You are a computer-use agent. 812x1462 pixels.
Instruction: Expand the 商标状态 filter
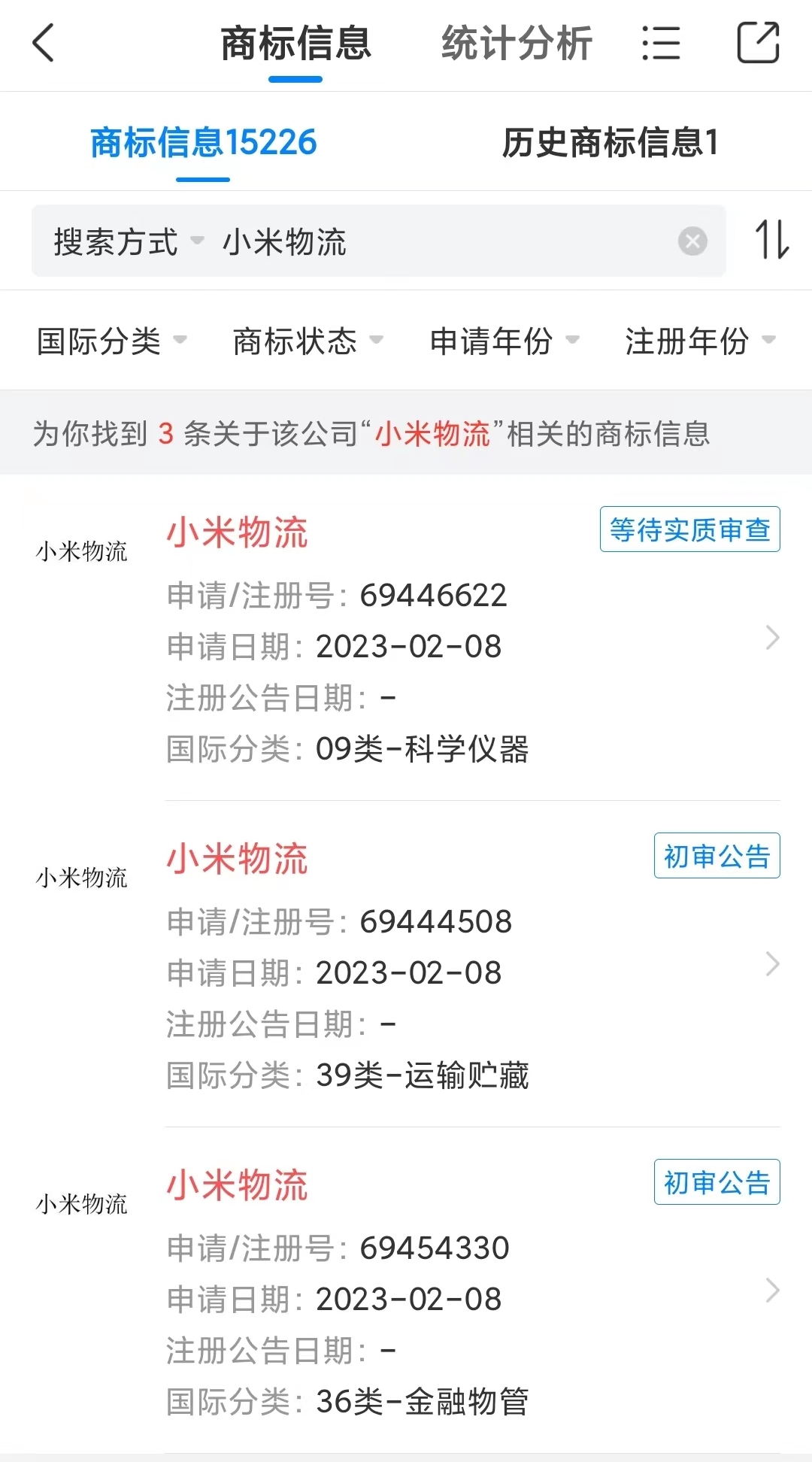click(308, 341)
